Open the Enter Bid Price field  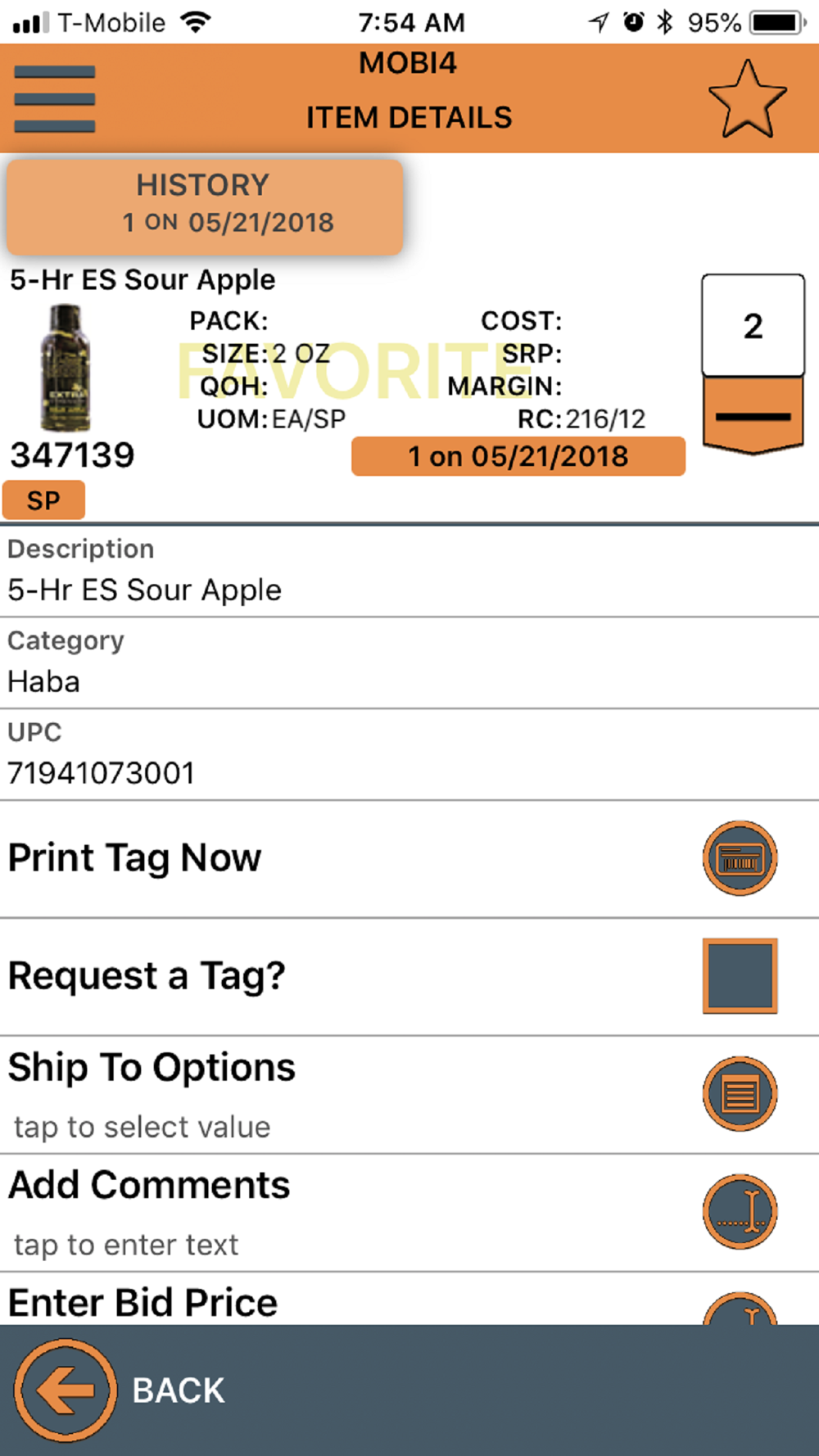(x=409, y=1300)
